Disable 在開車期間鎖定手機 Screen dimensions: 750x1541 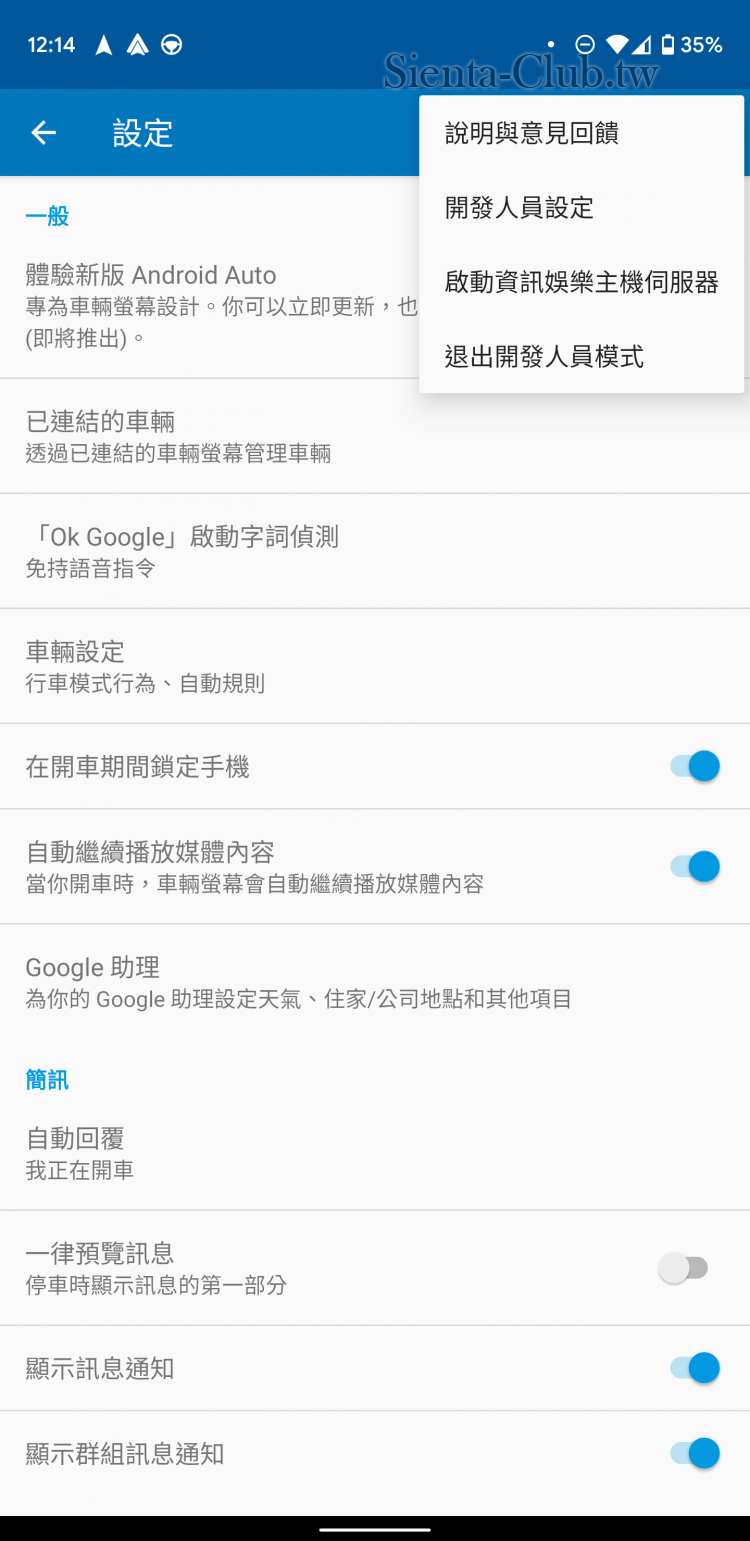pos(692,766)
